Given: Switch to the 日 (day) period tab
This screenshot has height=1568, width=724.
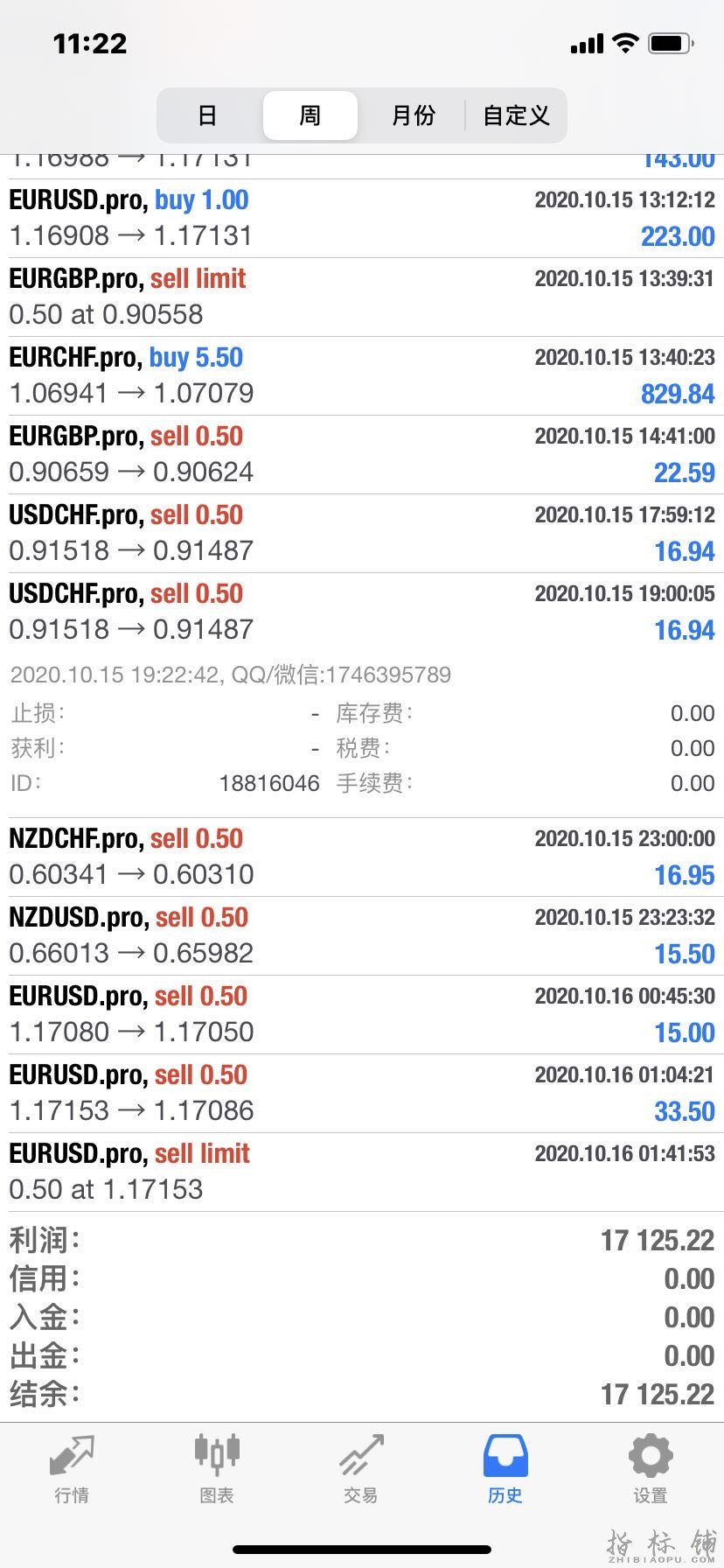Looking at the screenshot, I should (207, 115).
